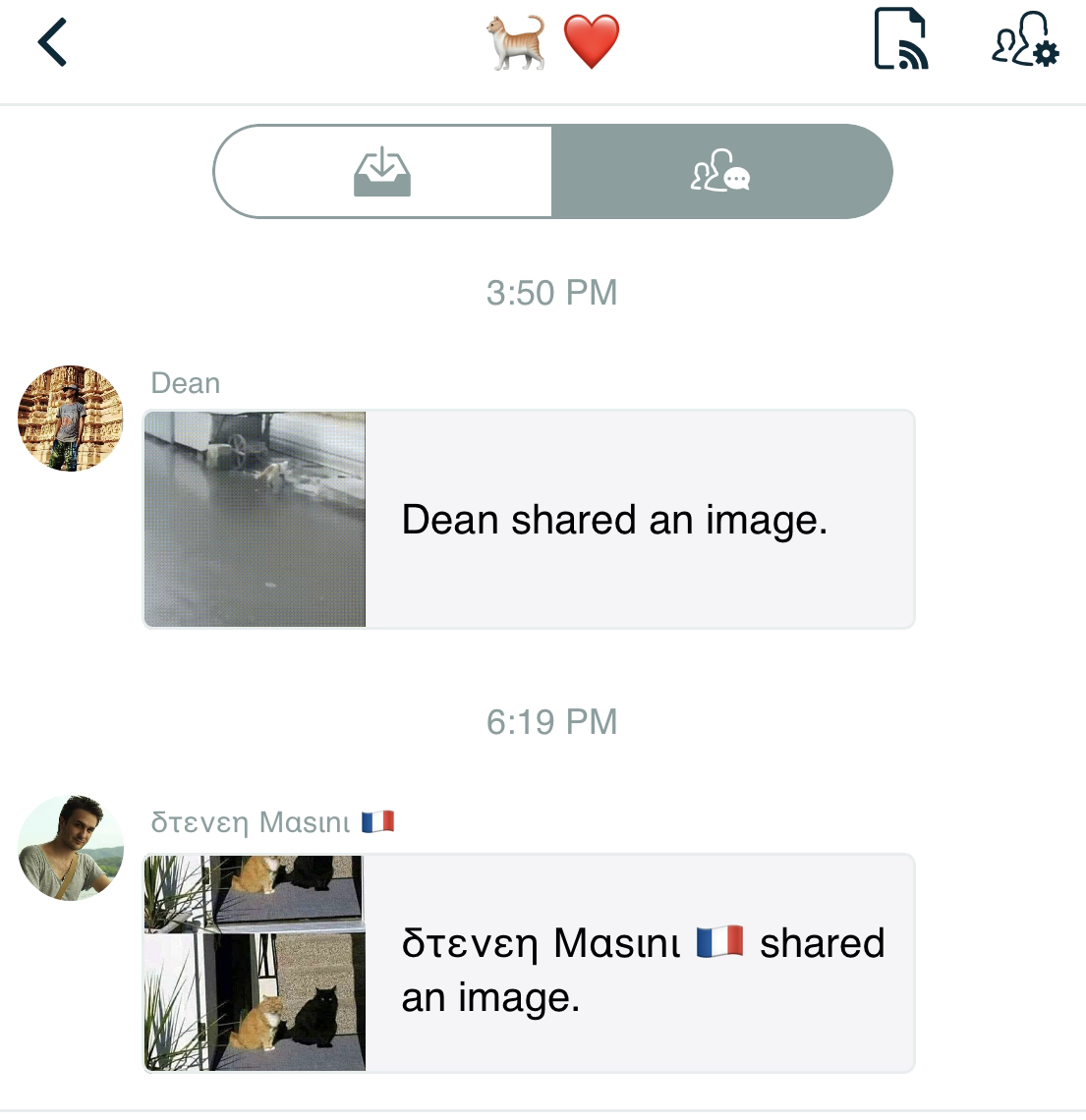The width and height of the screenshot is (1086, 1120).
Task: Tap δτενεη Μαsιnι's avatar
Action: (71, 848)
